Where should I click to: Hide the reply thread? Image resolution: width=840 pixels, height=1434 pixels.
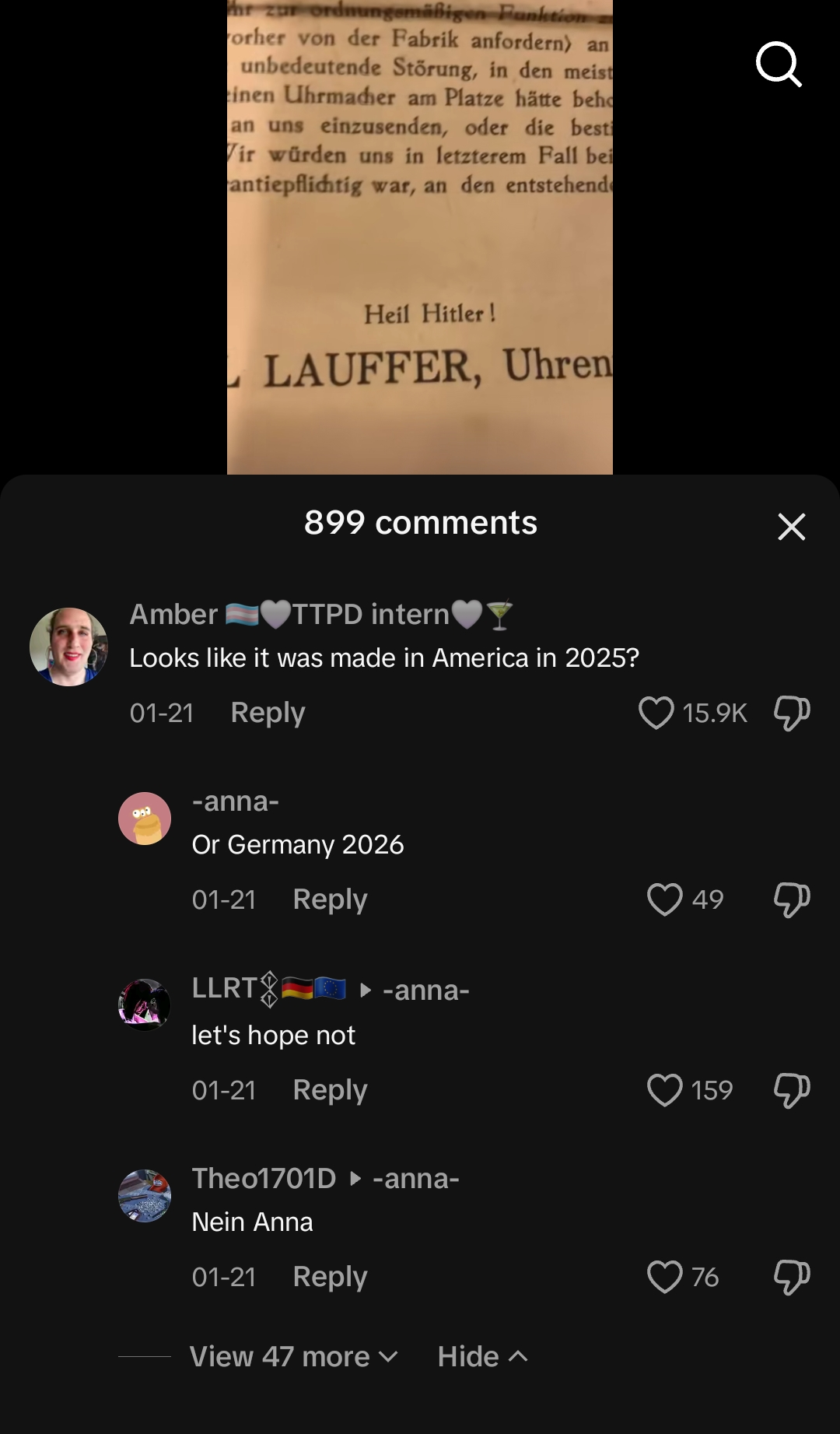click(482, 1357)
